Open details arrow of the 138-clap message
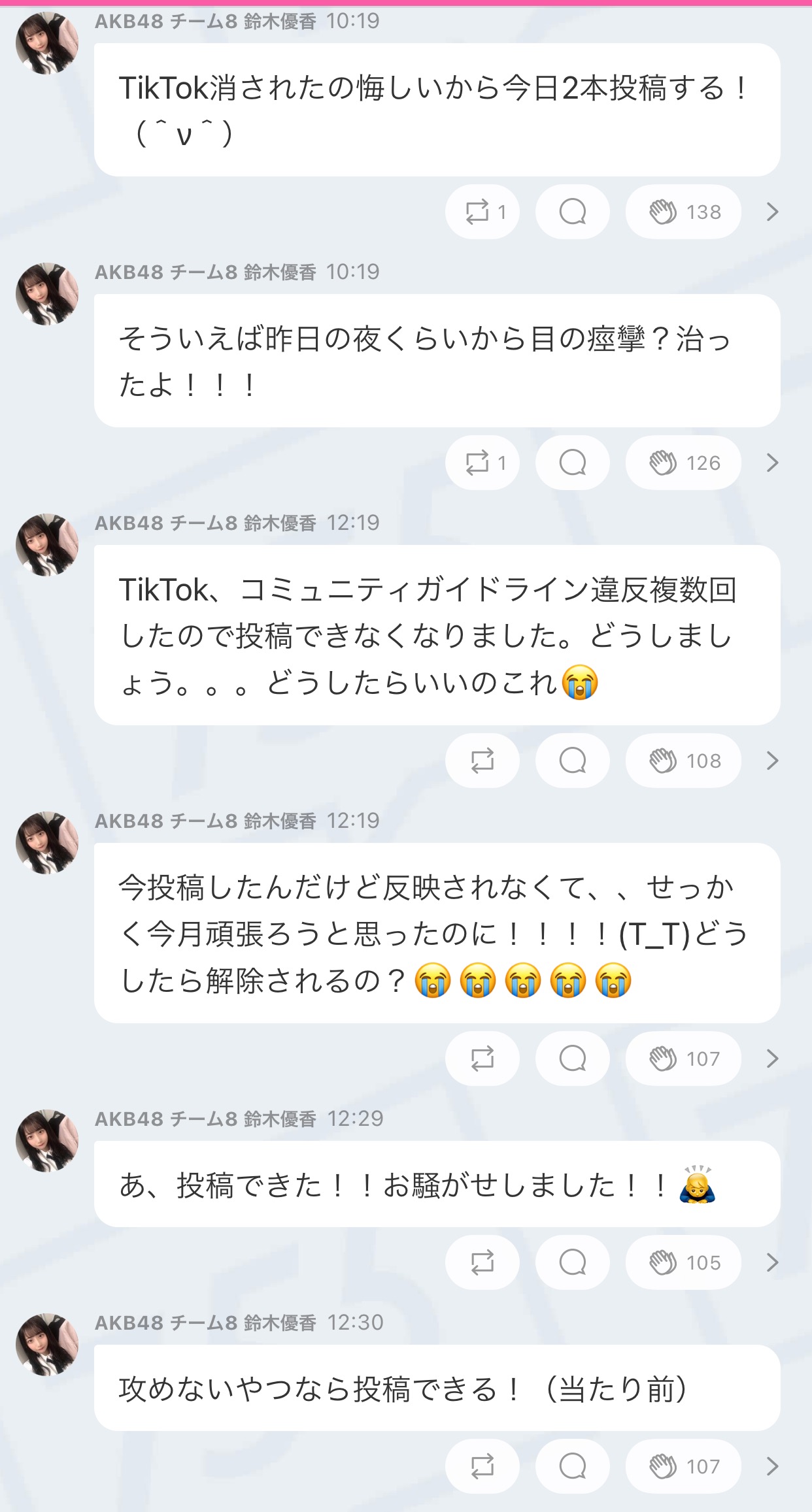 (x=772, y=212)
